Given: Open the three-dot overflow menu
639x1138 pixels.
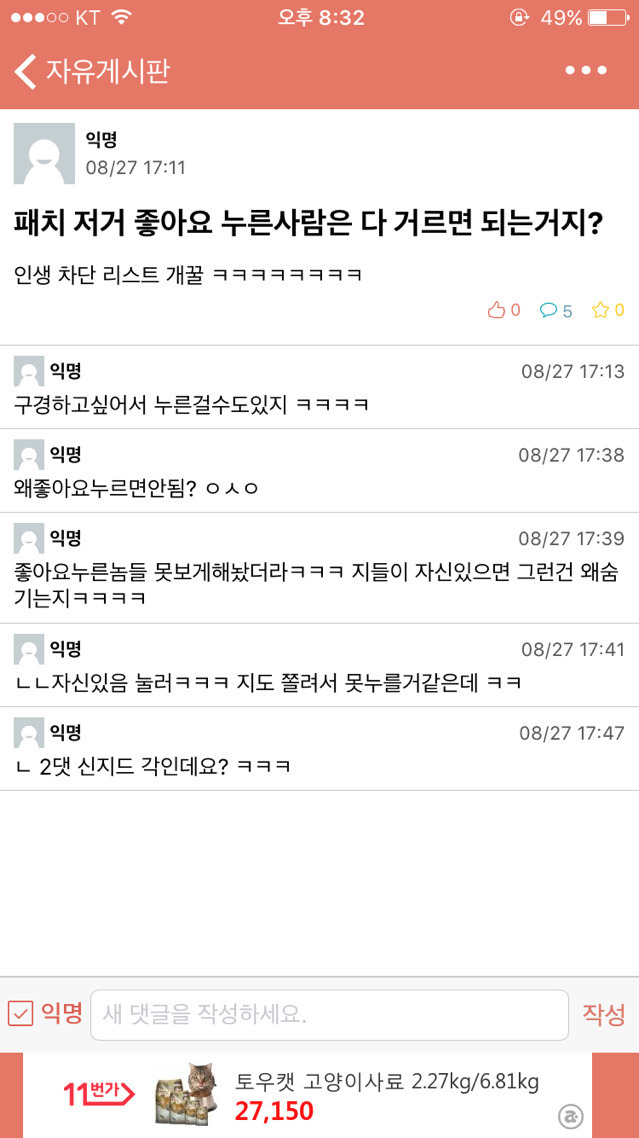Looking at the screenshot, I should (x=586, y=71).
